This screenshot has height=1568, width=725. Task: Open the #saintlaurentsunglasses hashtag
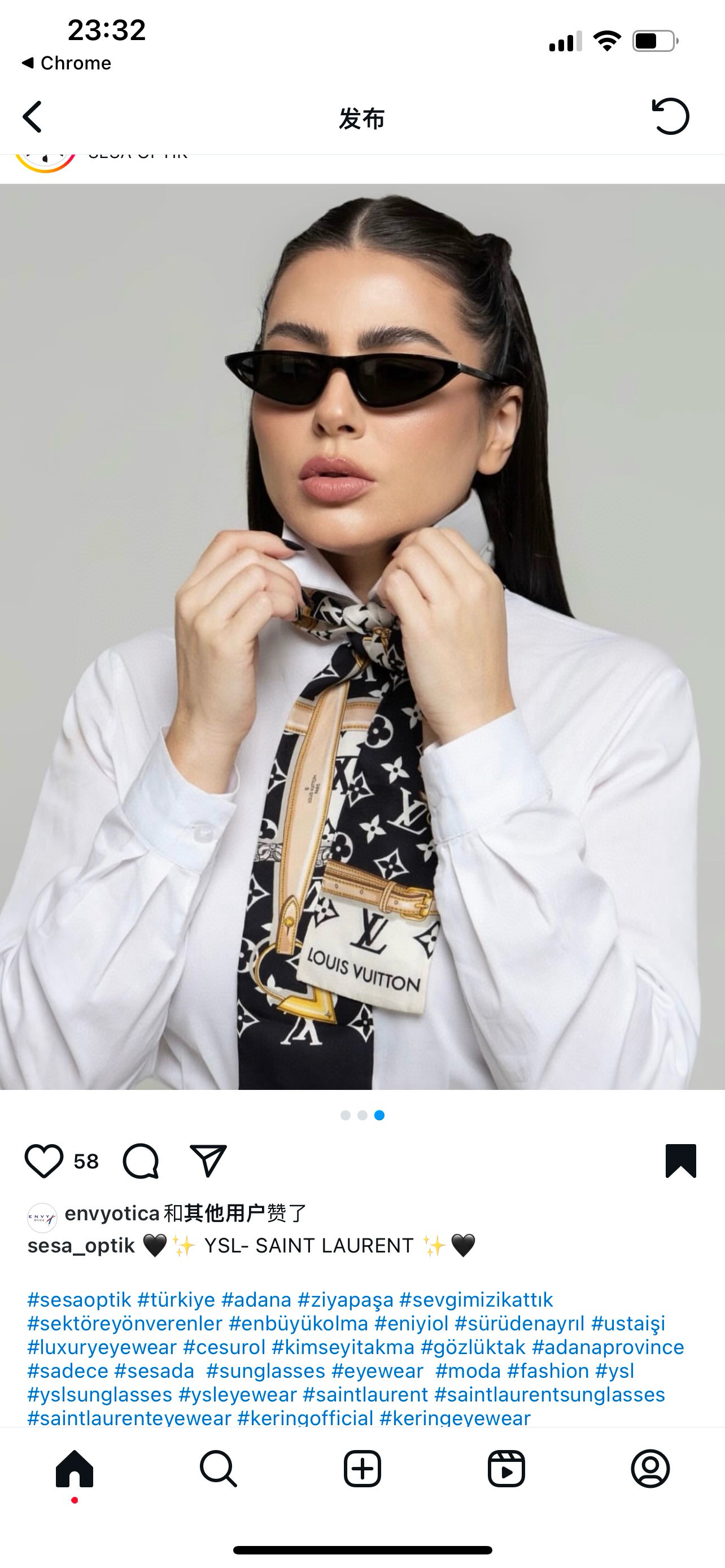549,1395
